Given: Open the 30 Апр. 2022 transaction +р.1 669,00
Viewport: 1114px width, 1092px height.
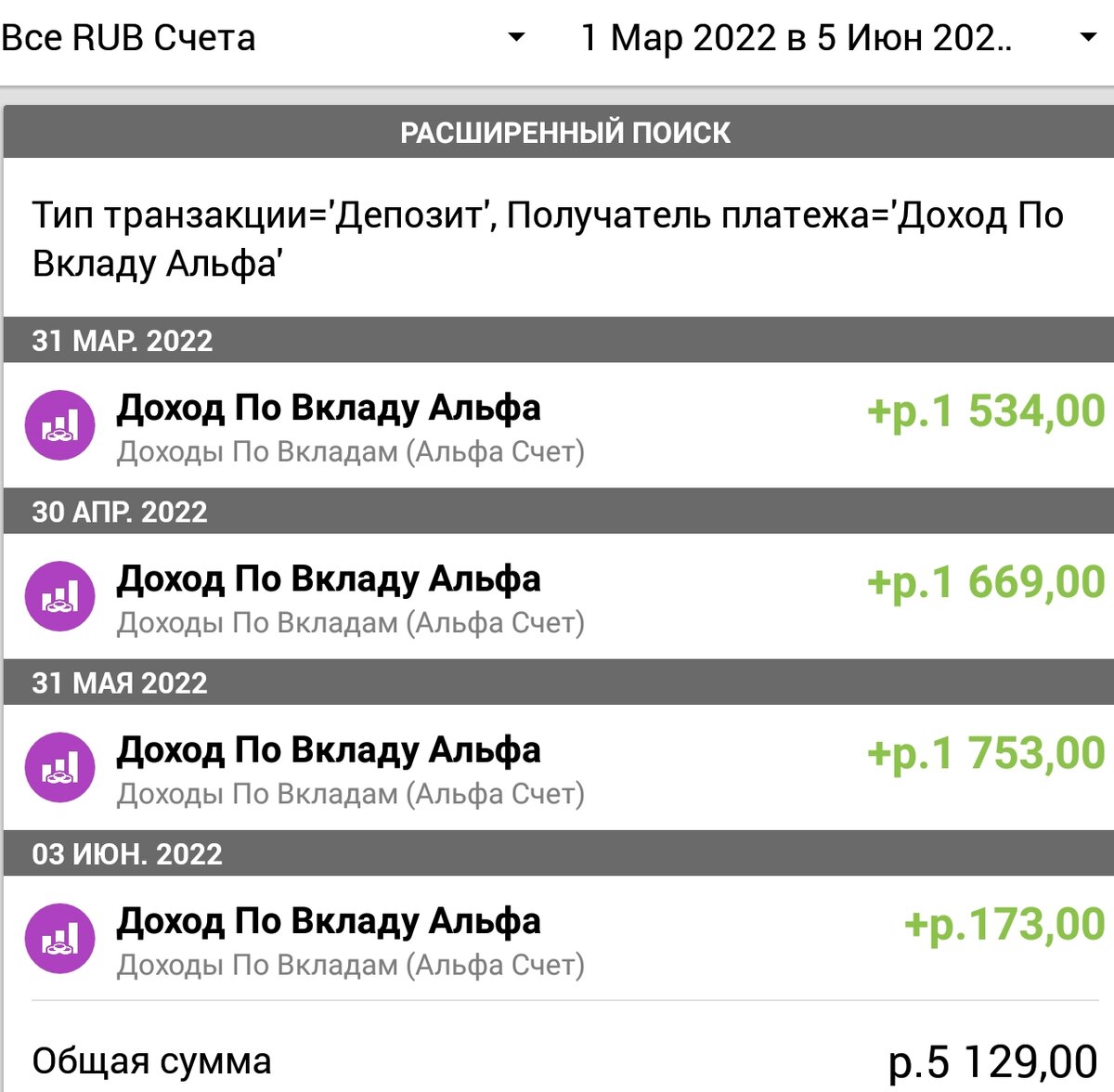Looking at the screenshot, I should point(559,596).
